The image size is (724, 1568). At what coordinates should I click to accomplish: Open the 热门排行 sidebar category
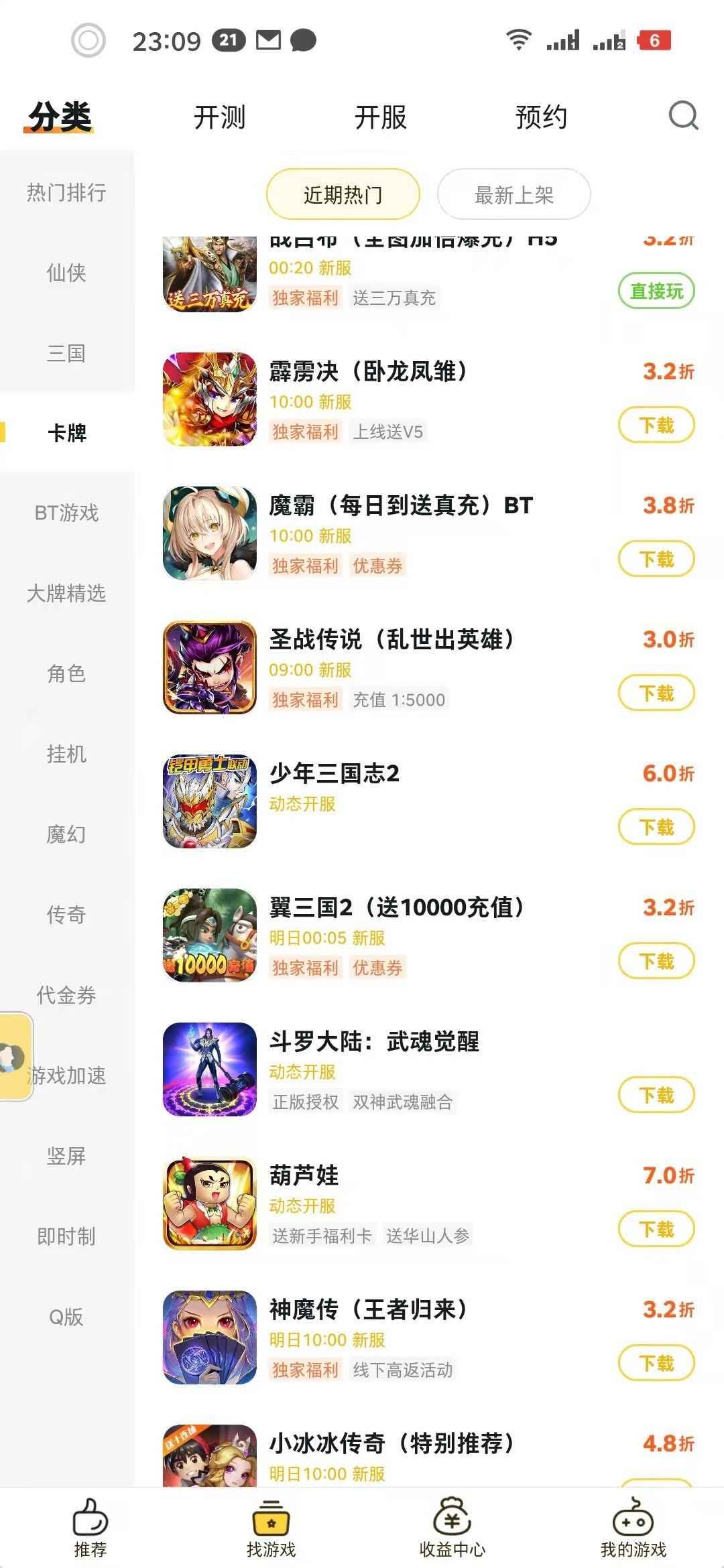(x=66, y=192)
